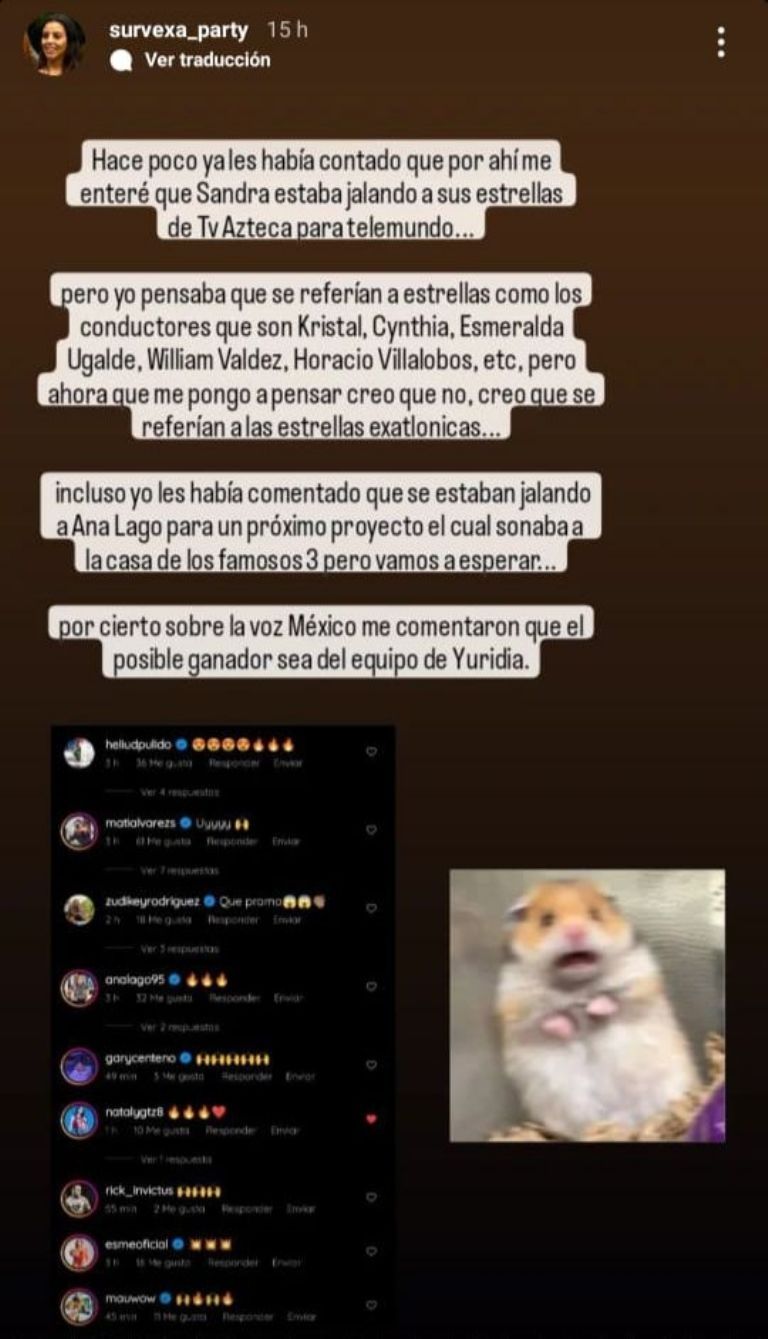Click the verified badge next to esmeoficial

click(x=179, y=1242)
